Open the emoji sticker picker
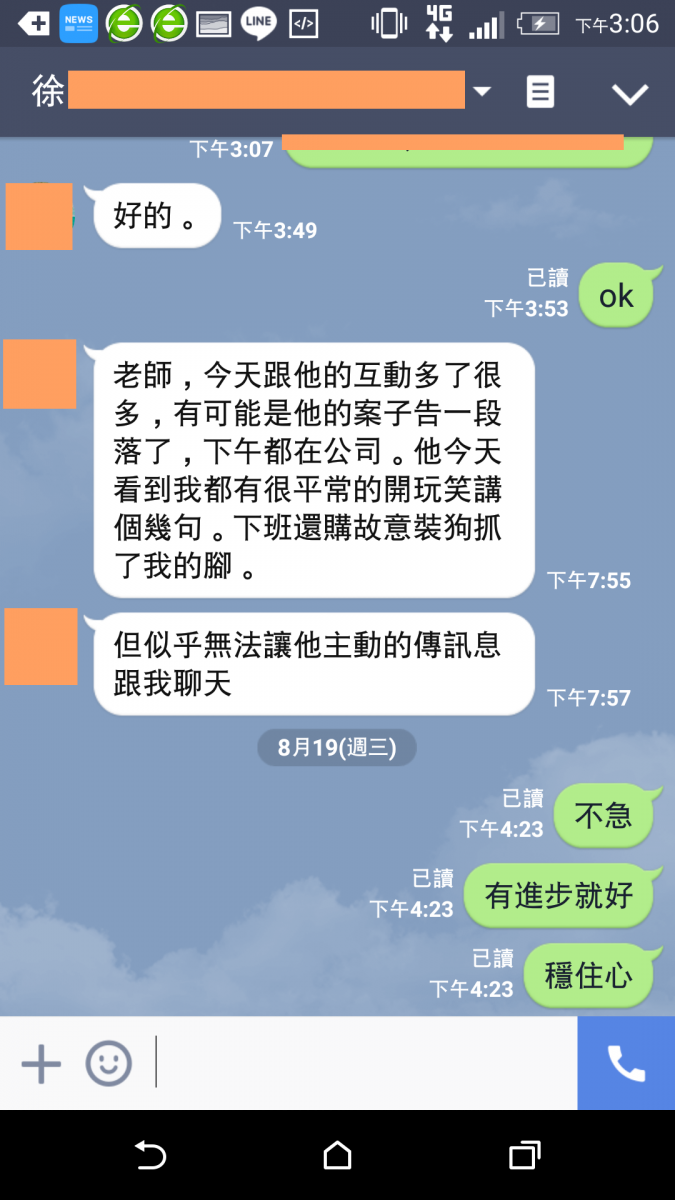 pyautogui.click(x=108, y=1064)
